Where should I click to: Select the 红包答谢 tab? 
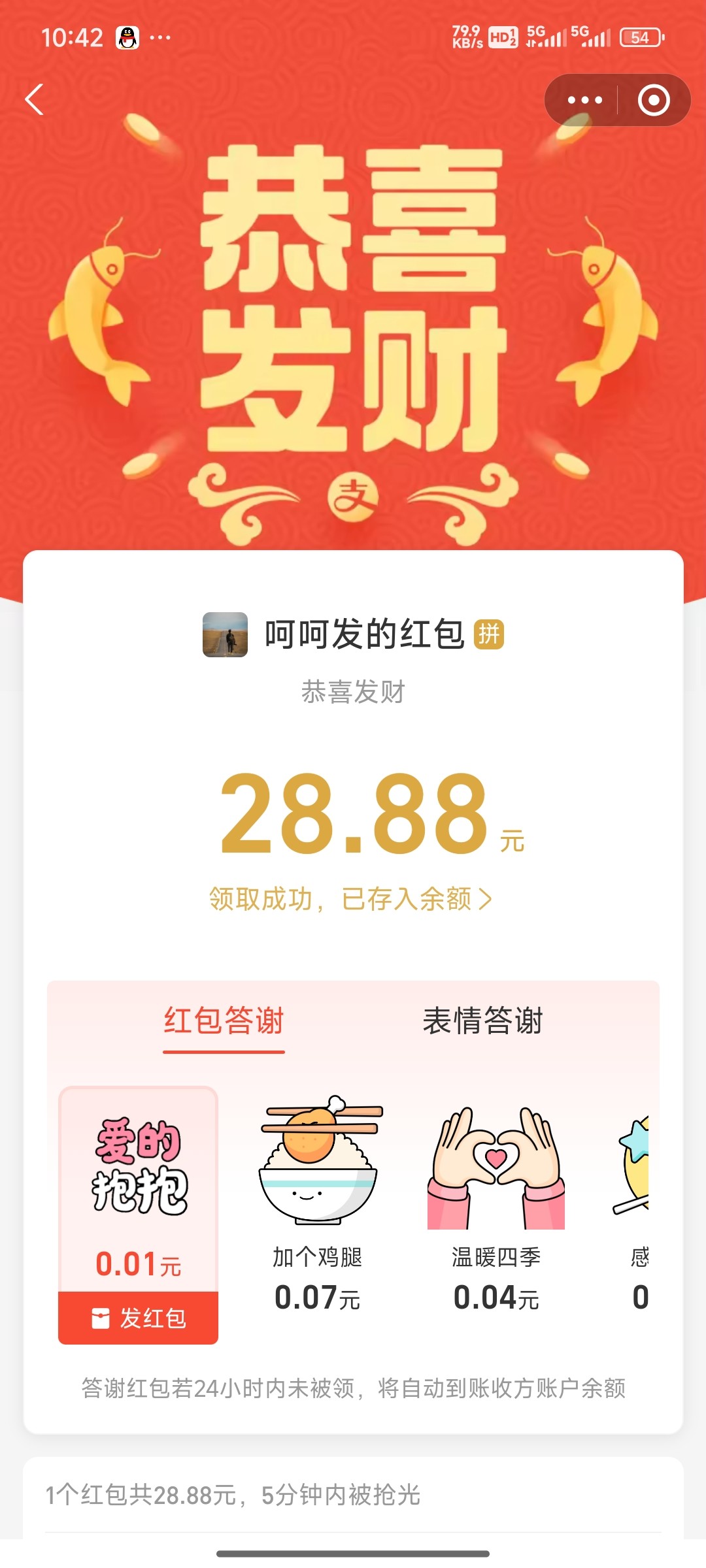point(224,1021)
